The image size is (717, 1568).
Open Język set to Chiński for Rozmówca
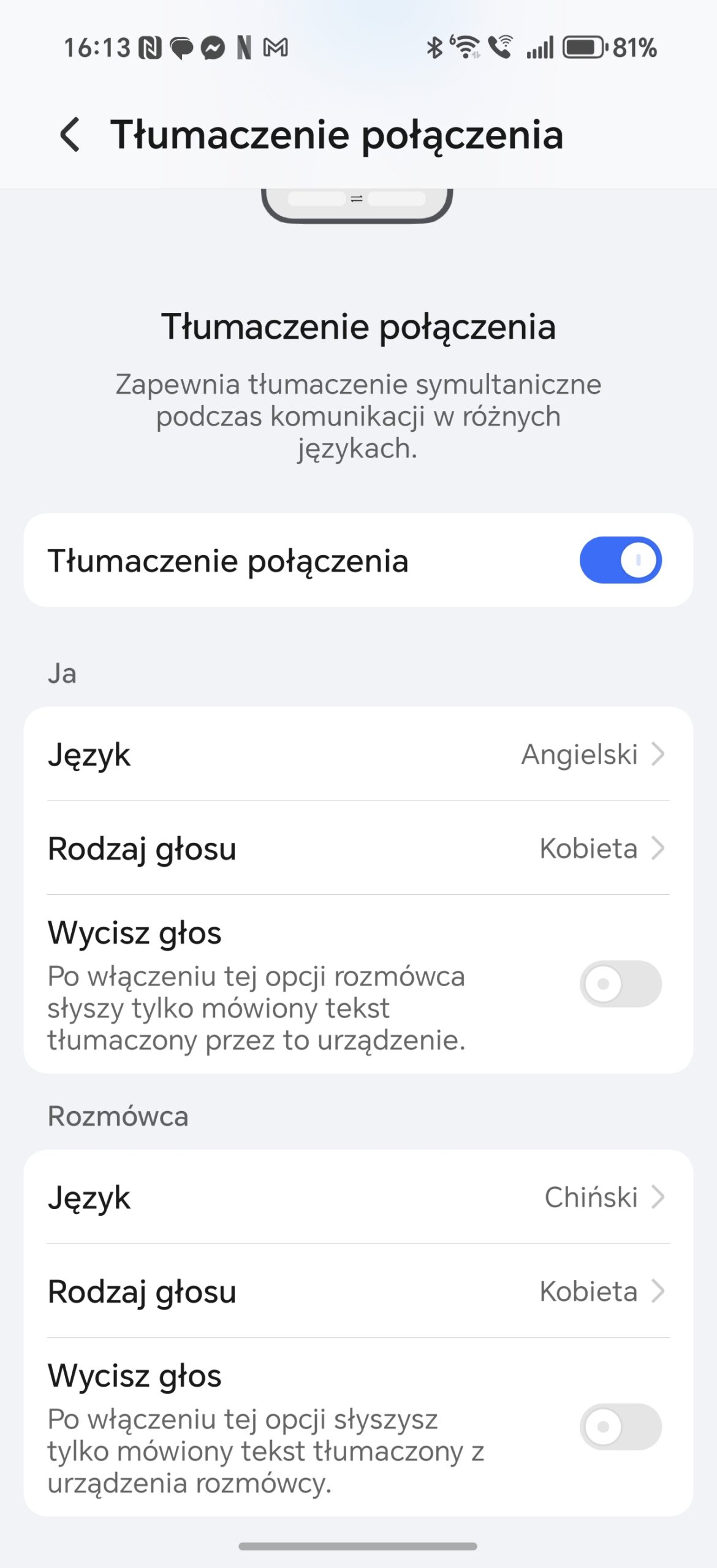358,1197
